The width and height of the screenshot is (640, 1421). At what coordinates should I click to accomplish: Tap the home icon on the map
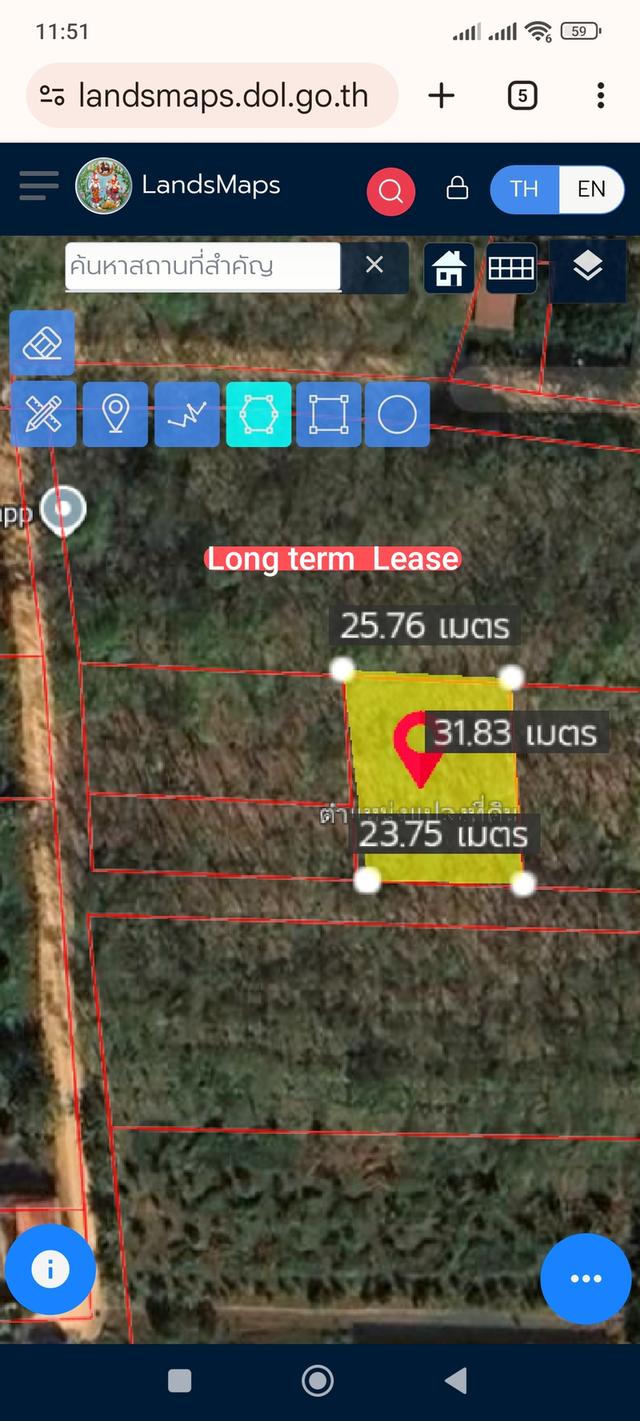click(449, 268)
